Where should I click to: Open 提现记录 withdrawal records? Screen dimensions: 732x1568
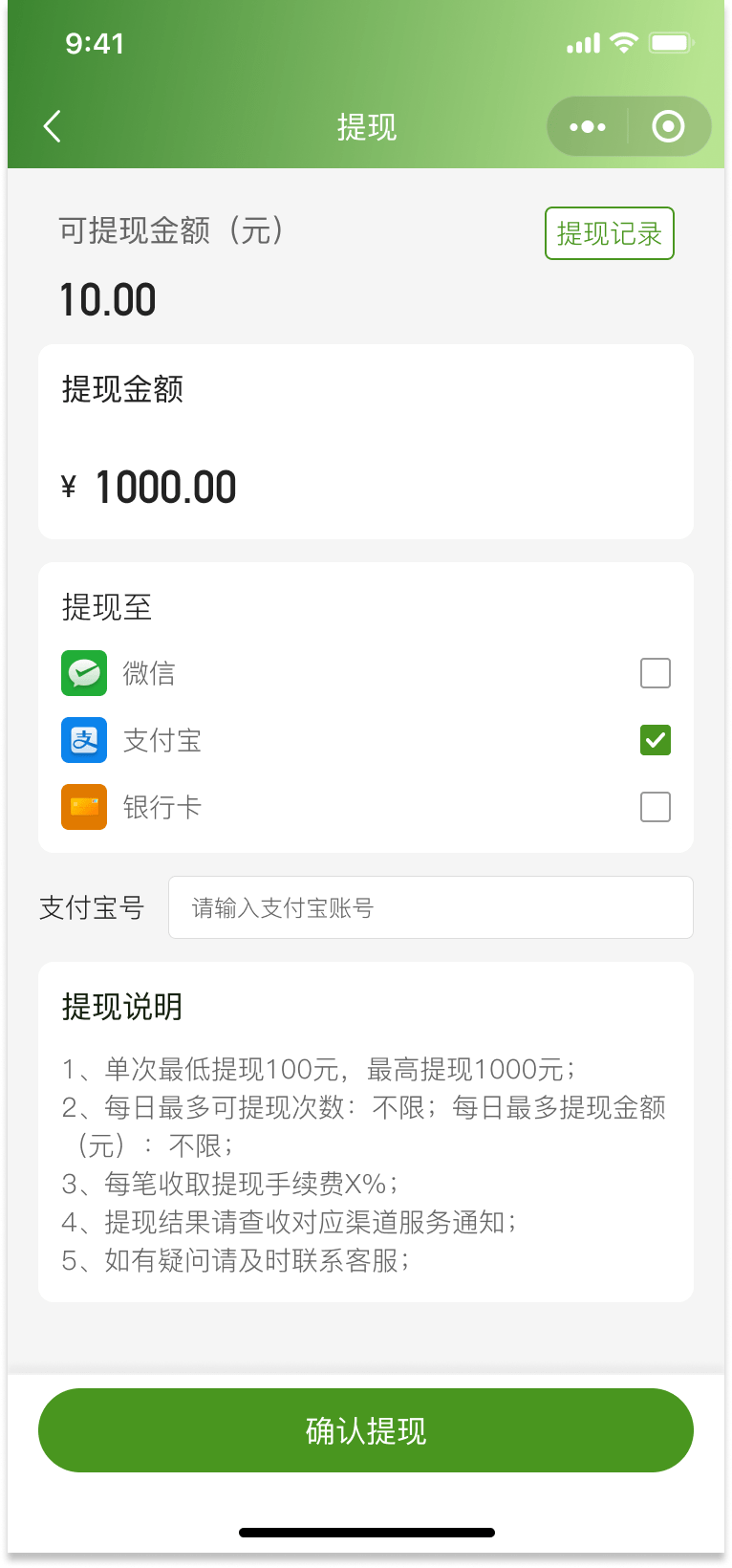point(610,233)
